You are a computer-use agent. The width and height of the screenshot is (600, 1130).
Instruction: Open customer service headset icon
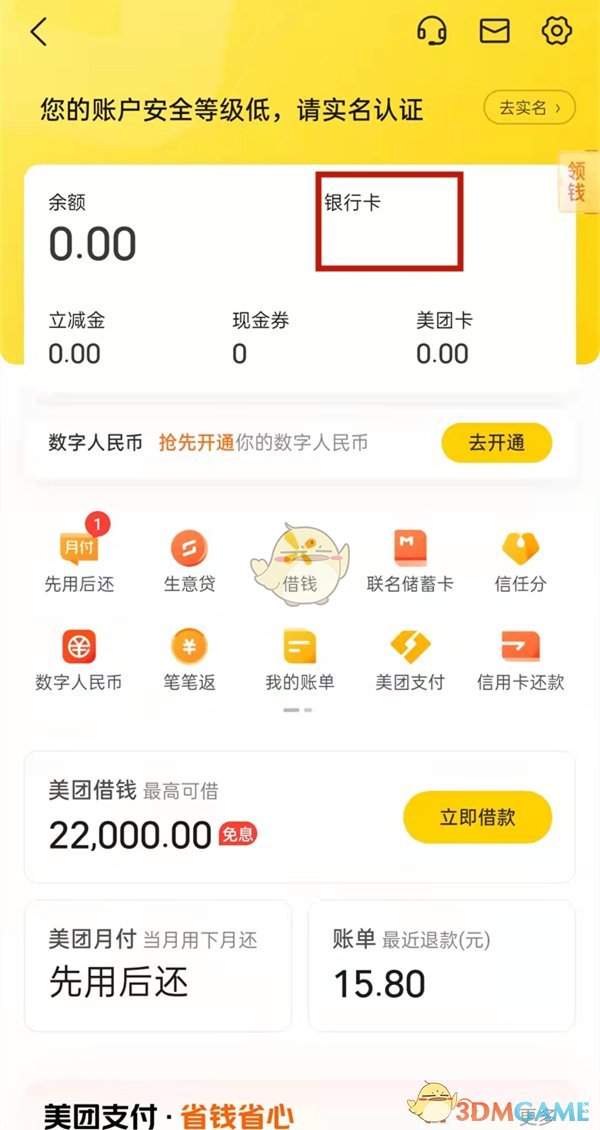tap(431, 32)
